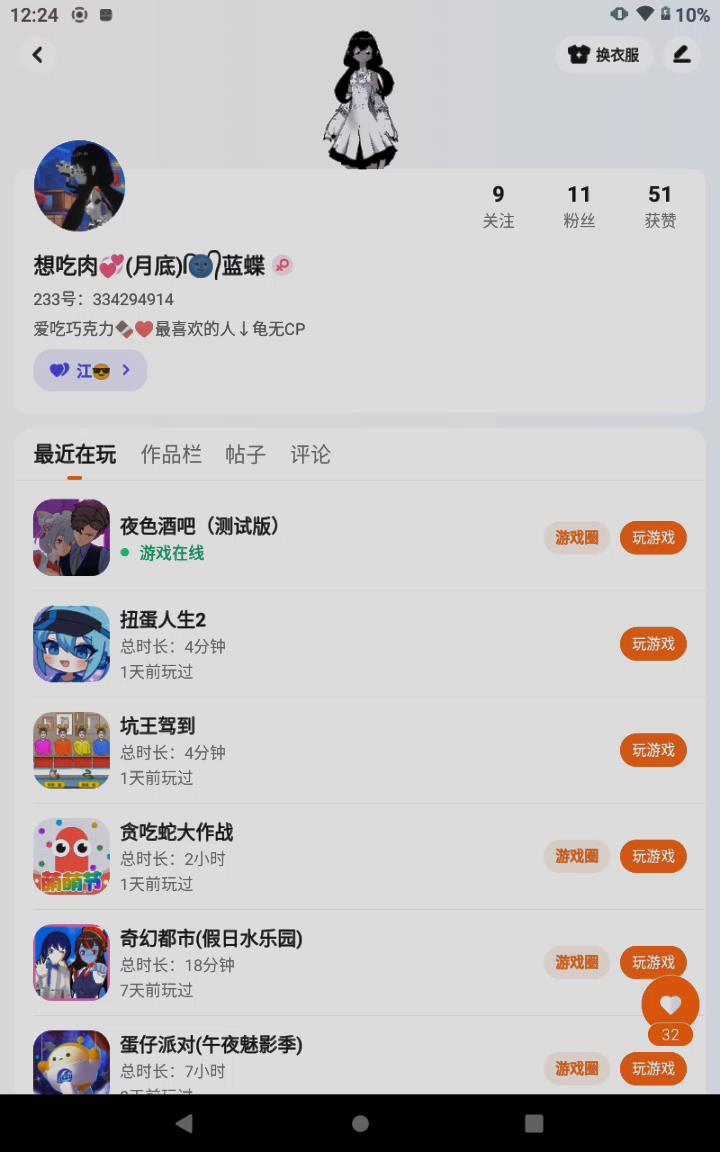The width and height of the screenshot is (720, 1152).
Task: View the 关注 following list
Action: coord(498,206)
